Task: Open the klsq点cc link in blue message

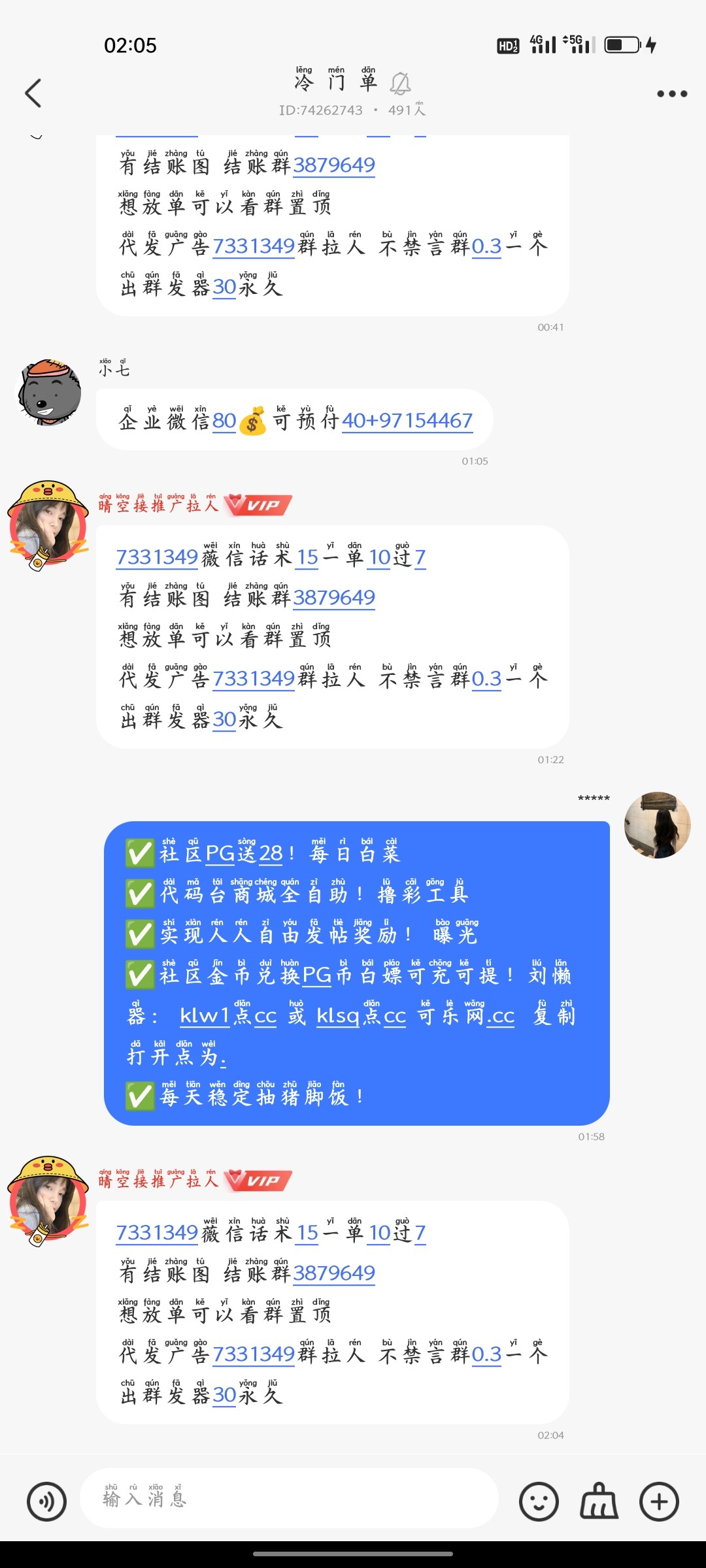Action: tap(361, 1016)
